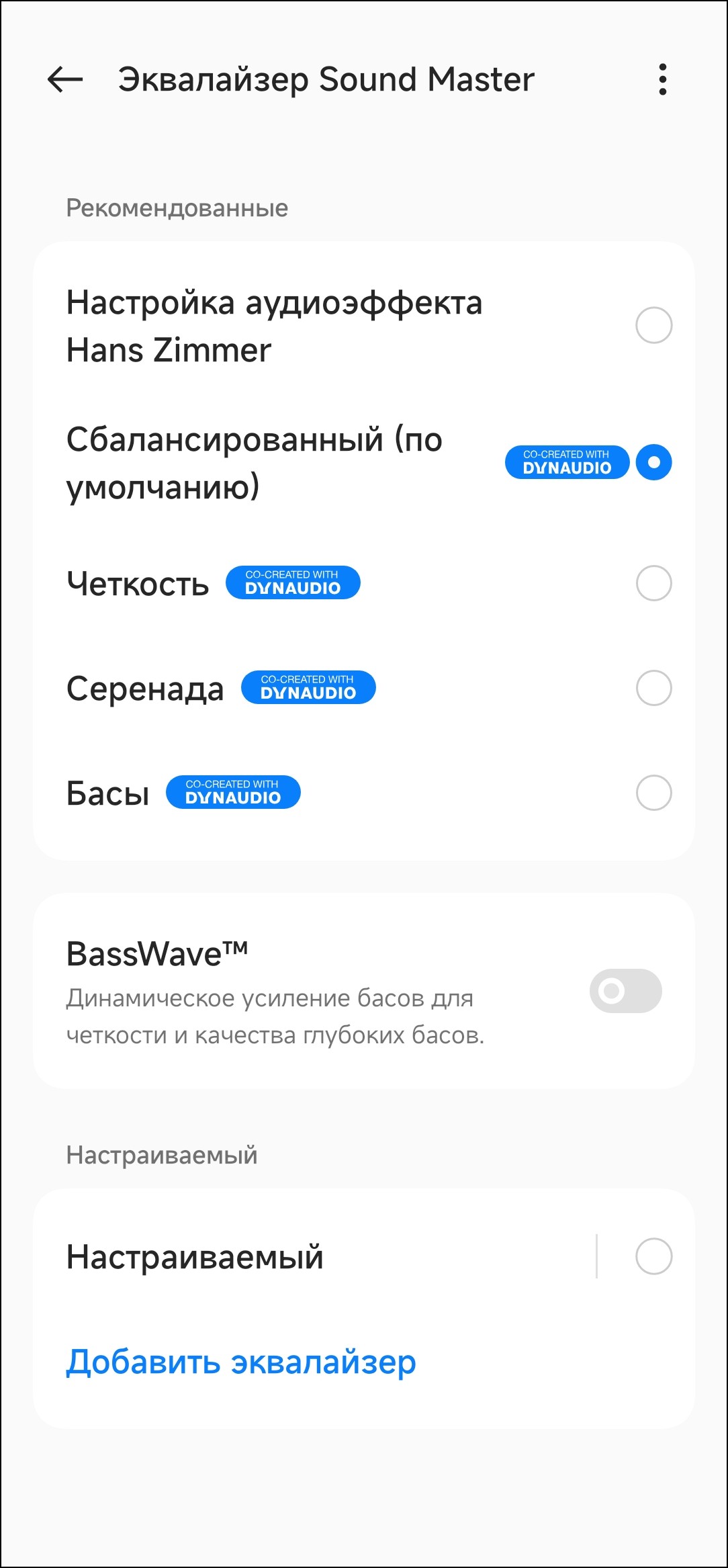Tap Добавить эквалайзер link
728x1568 pixels.
click(241, 1362)
